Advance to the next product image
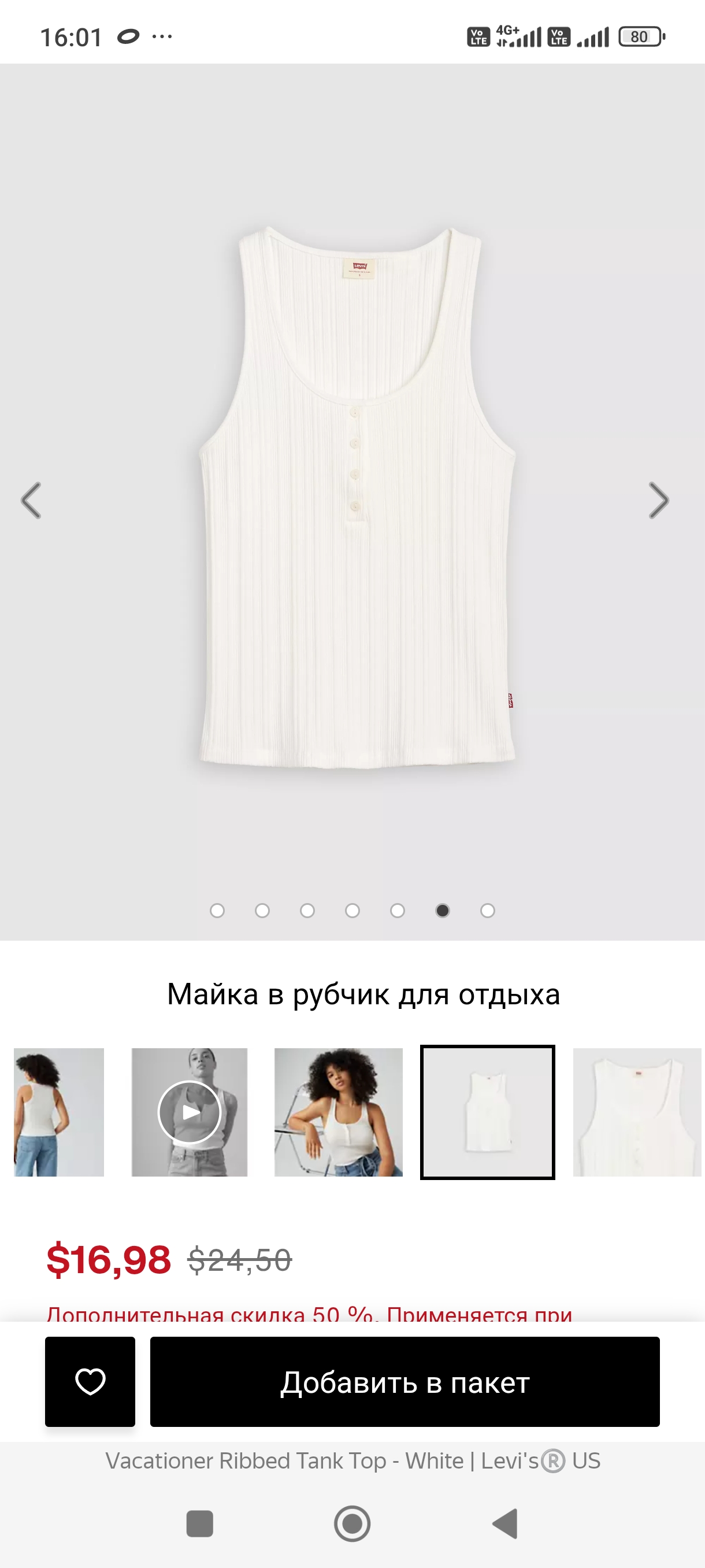 click(x=658, y=500)
